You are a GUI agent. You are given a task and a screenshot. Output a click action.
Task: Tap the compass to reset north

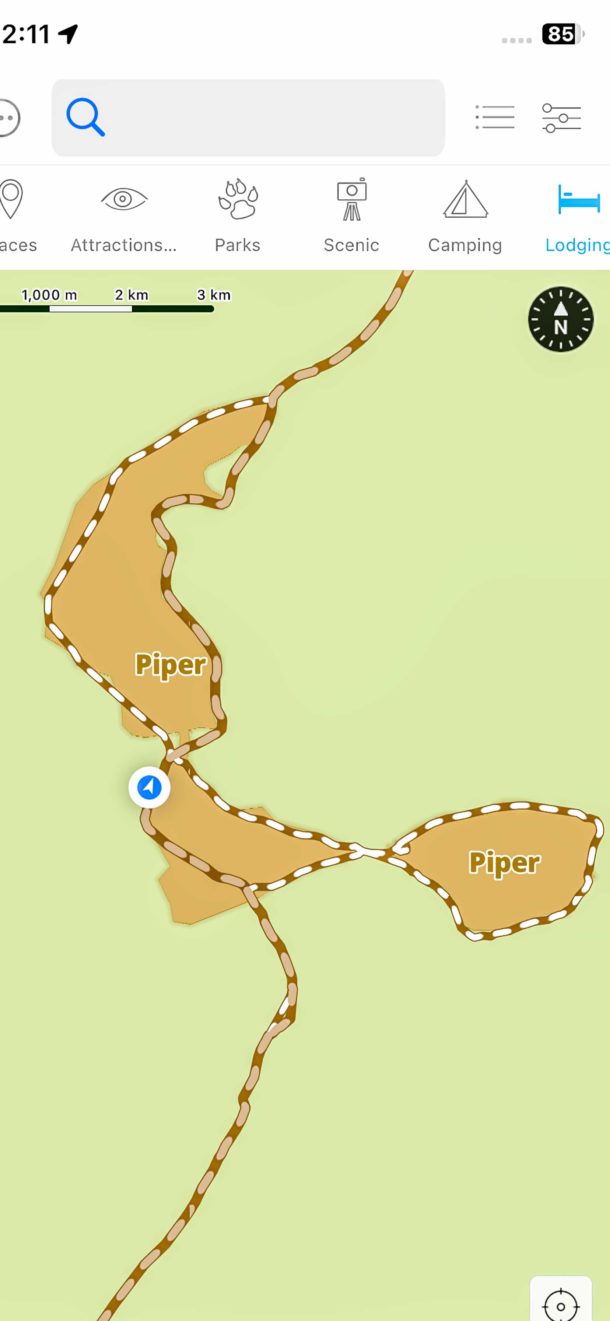pos(560,319)
